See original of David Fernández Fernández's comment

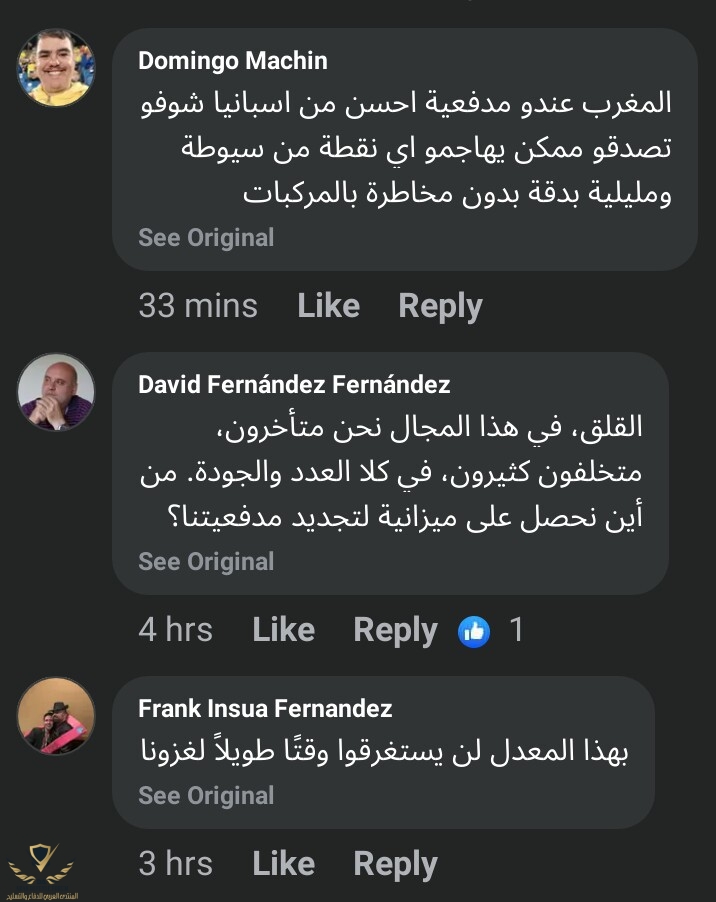pyautogui.click(x=206, y=562)
